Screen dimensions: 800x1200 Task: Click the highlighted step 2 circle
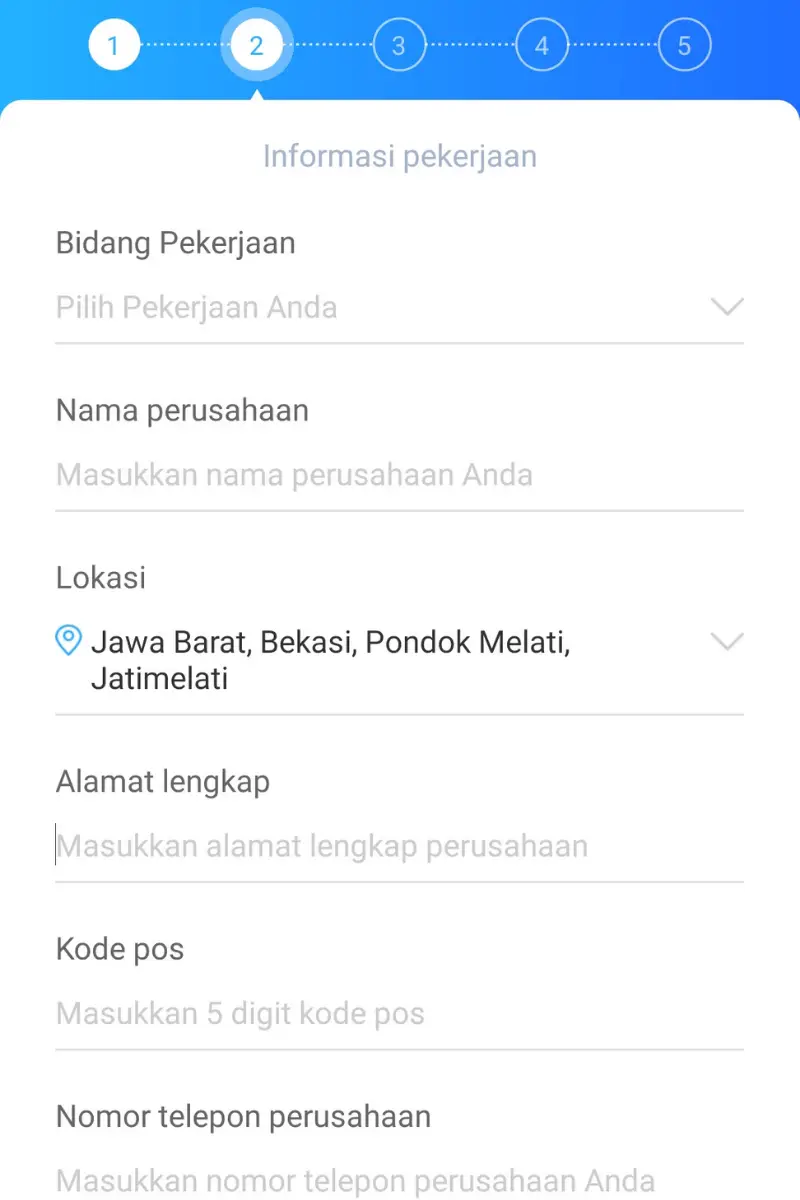click(257, 44)
